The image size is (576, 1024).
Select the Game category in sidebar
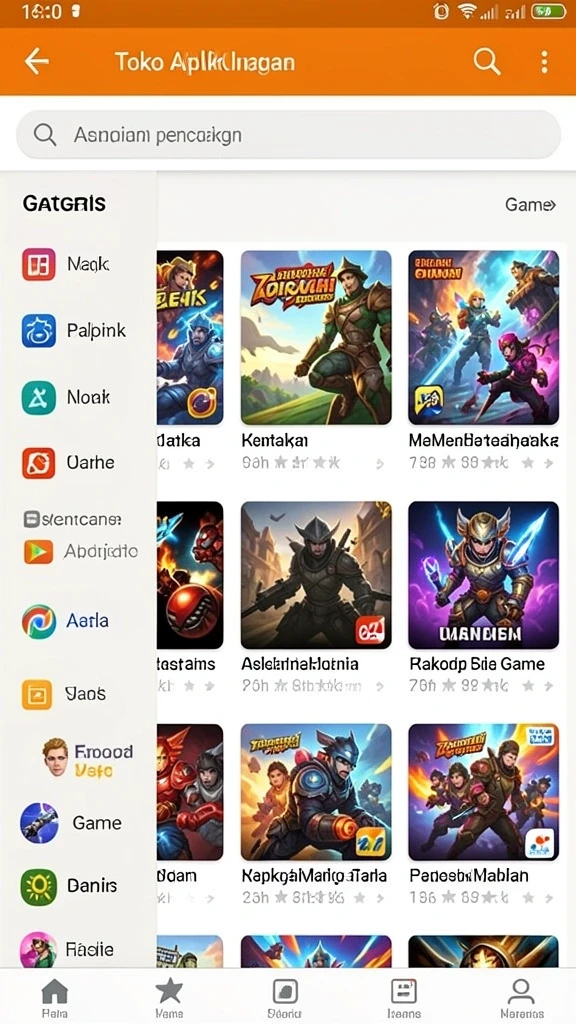tap(75, 823)
